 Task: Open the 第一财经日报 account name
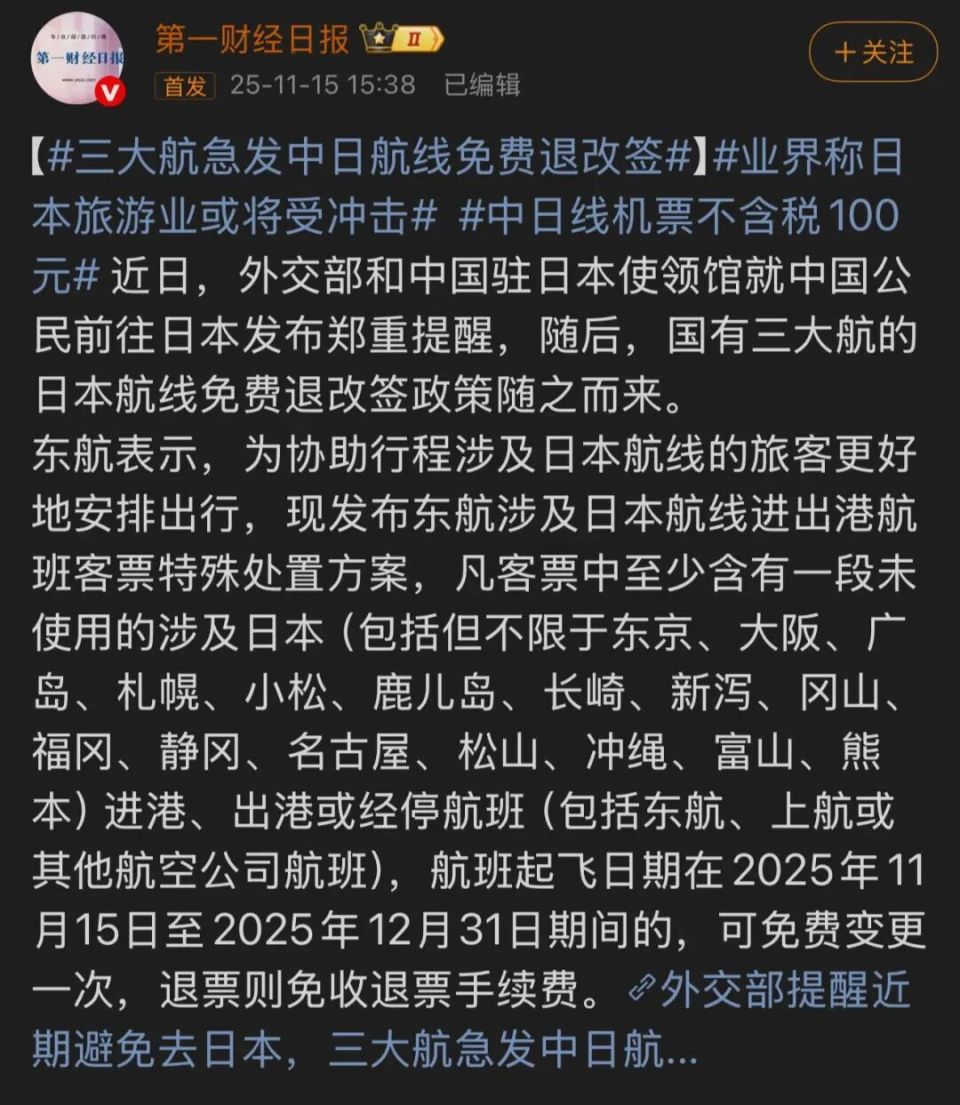252,39
